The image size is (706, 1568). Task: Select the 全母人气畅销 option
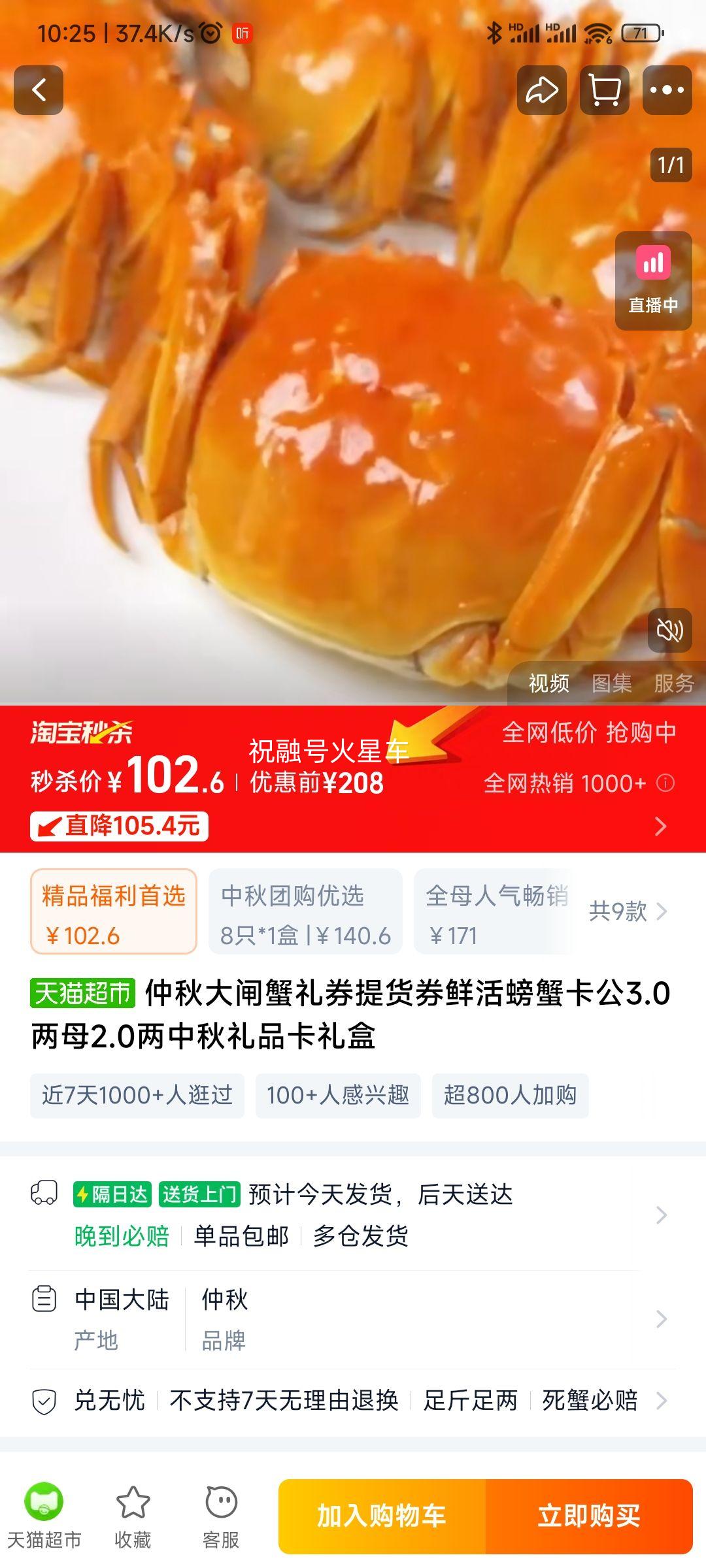[497, 915]
